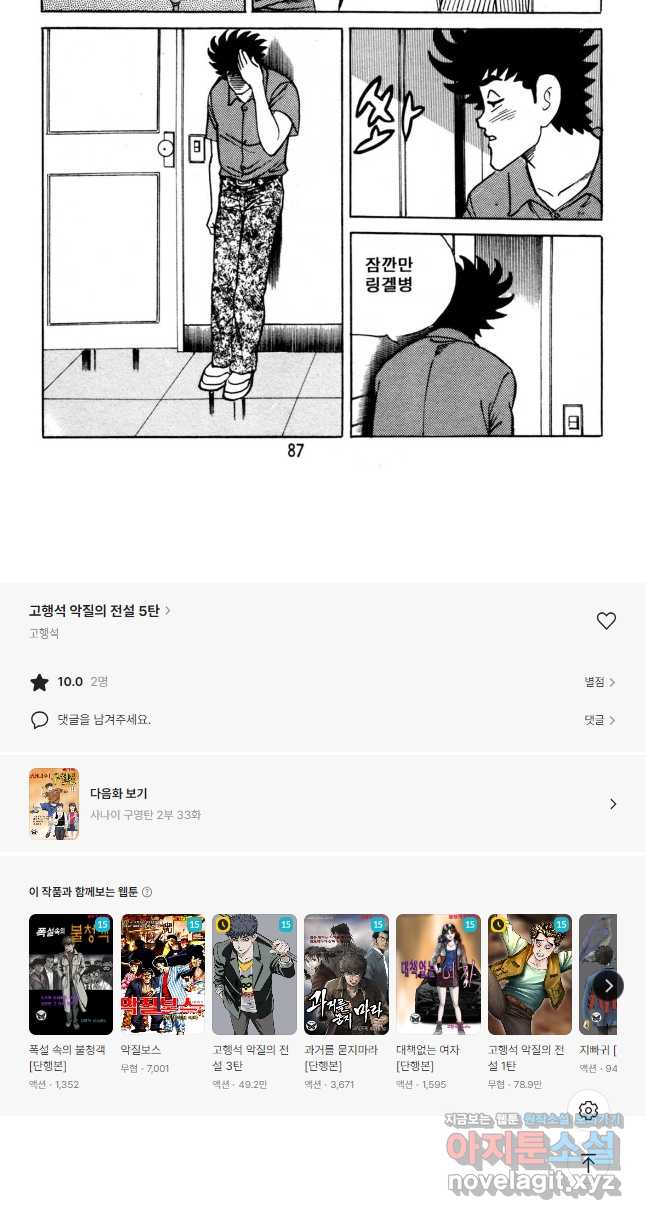Open the webtoon 대책없는 여자
The width and height of the screenshot is (646, 1220).
438,974
